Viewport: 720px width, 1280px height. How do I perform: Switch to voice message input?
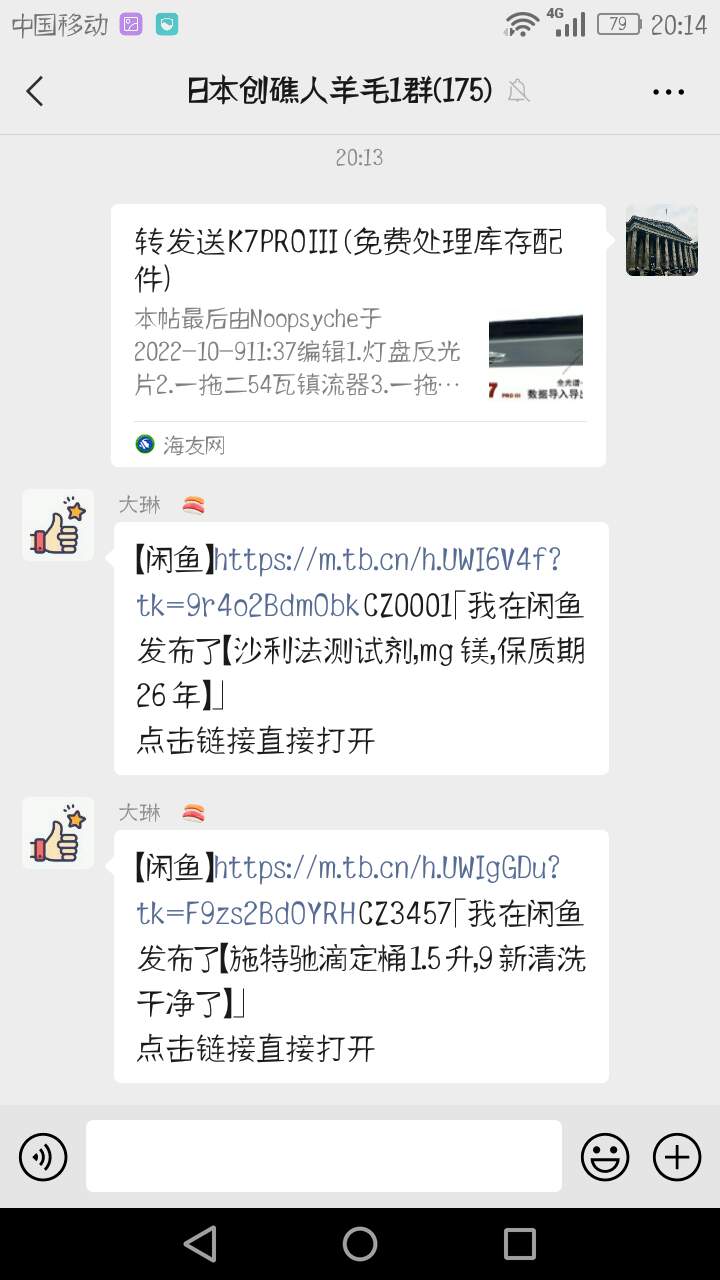point(43,1157)
